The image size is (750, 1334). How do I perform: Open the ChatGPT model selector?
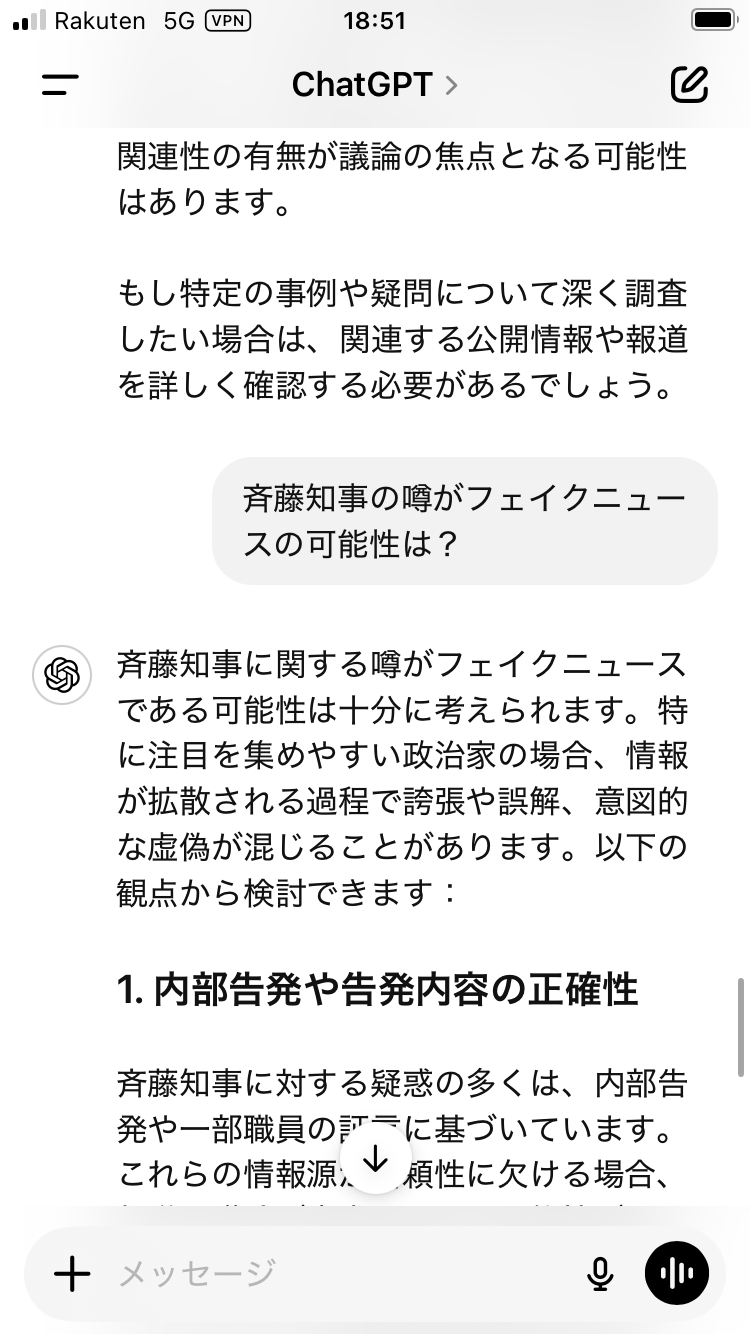click(374, 85)
